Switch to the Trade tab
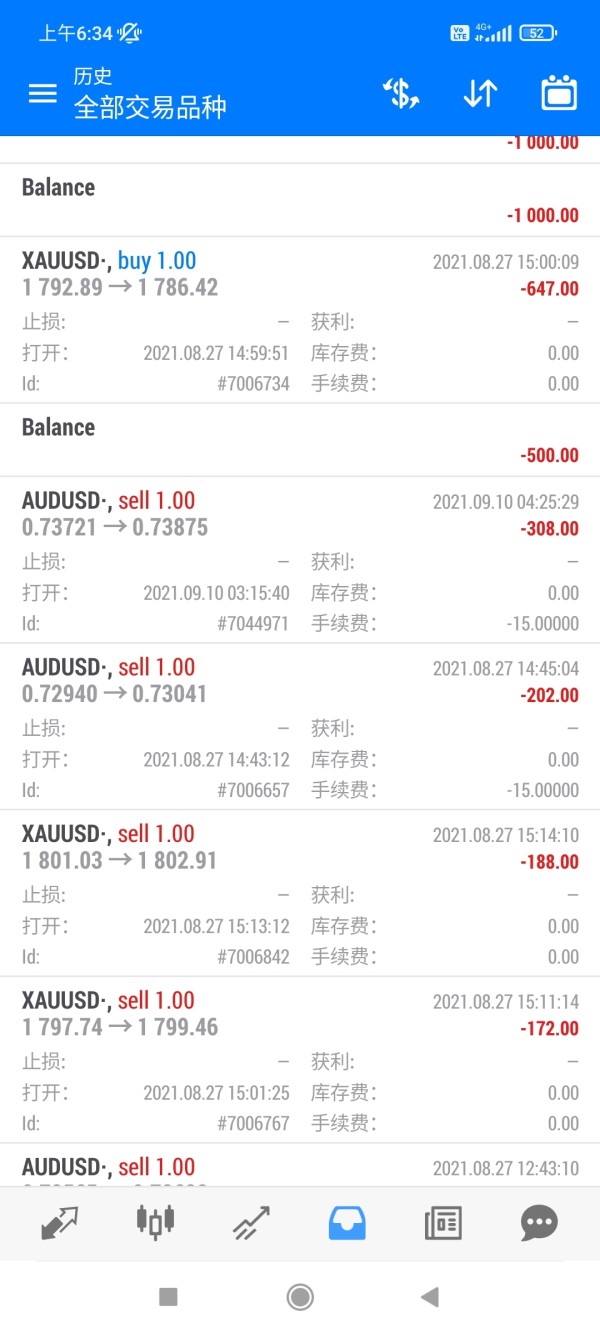Viewport: 600px width, 1333px height. (251, 1222)
